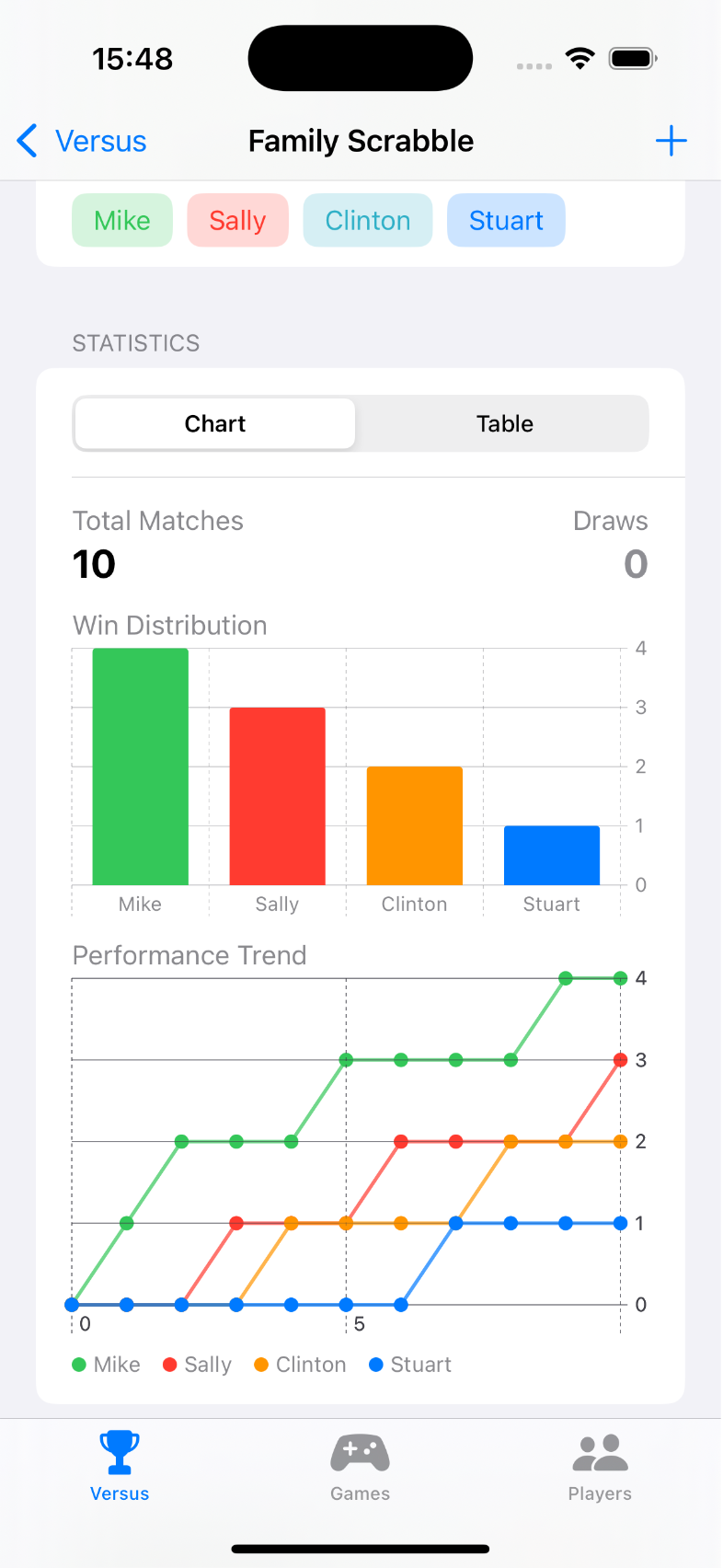The height and width of the screenshot is (1568, 723).
Task: Toggle the Mike player chip
Action: 121,220
